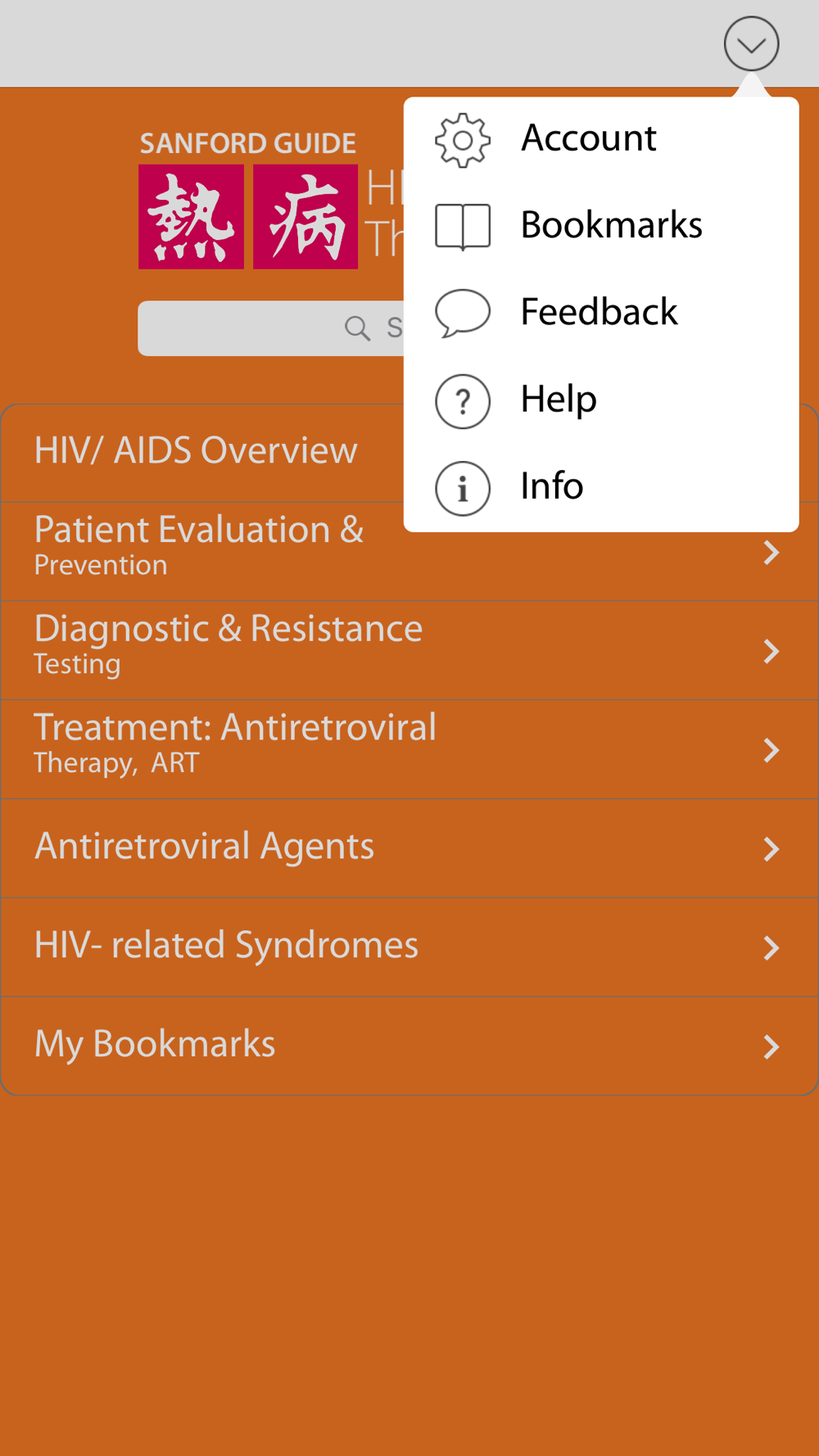Open Help from the menu
Screen dimensions: 819x1456
coord(601,400)
